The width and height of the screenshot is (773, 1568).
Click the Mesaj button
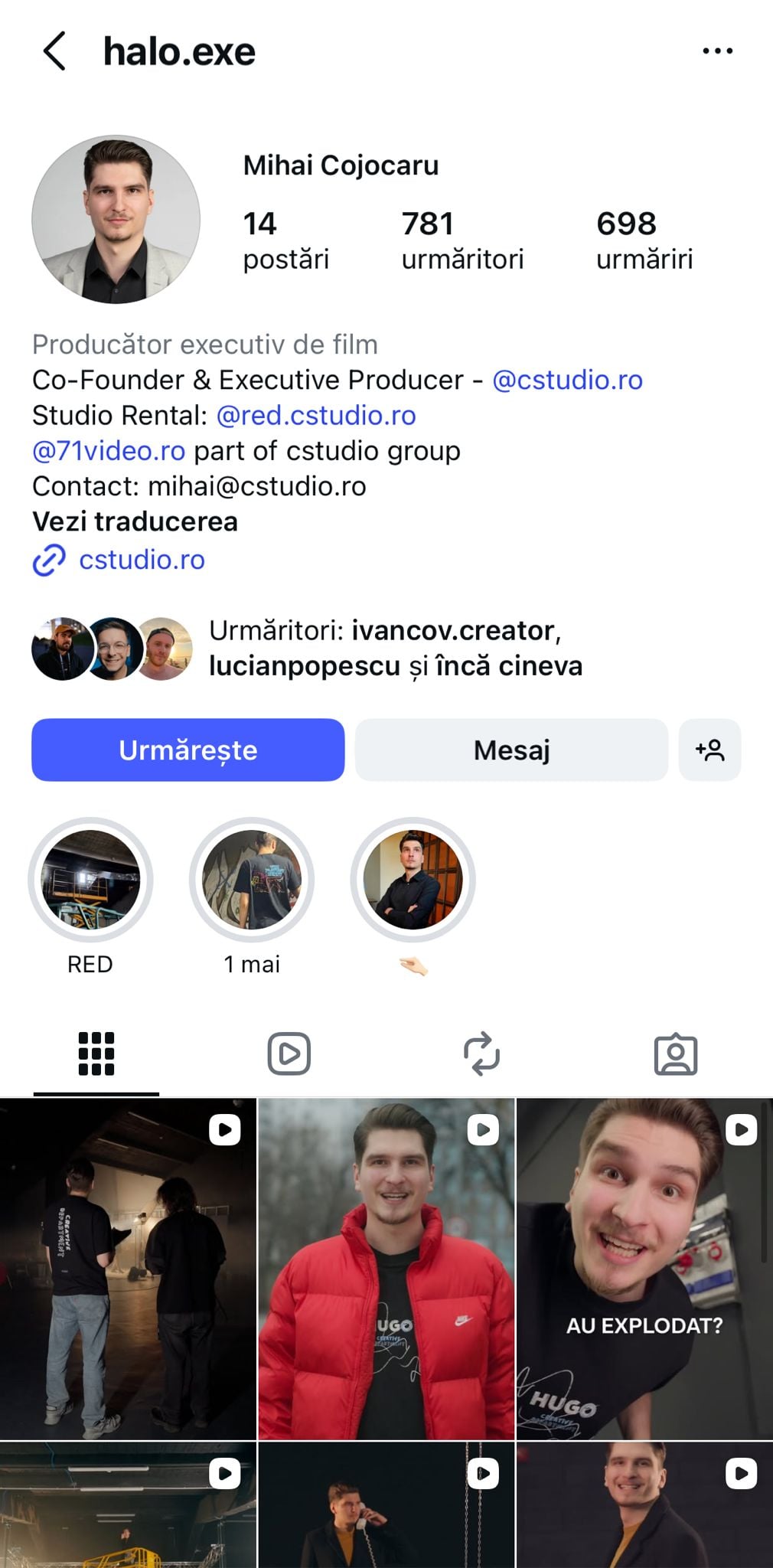(510, 750)
